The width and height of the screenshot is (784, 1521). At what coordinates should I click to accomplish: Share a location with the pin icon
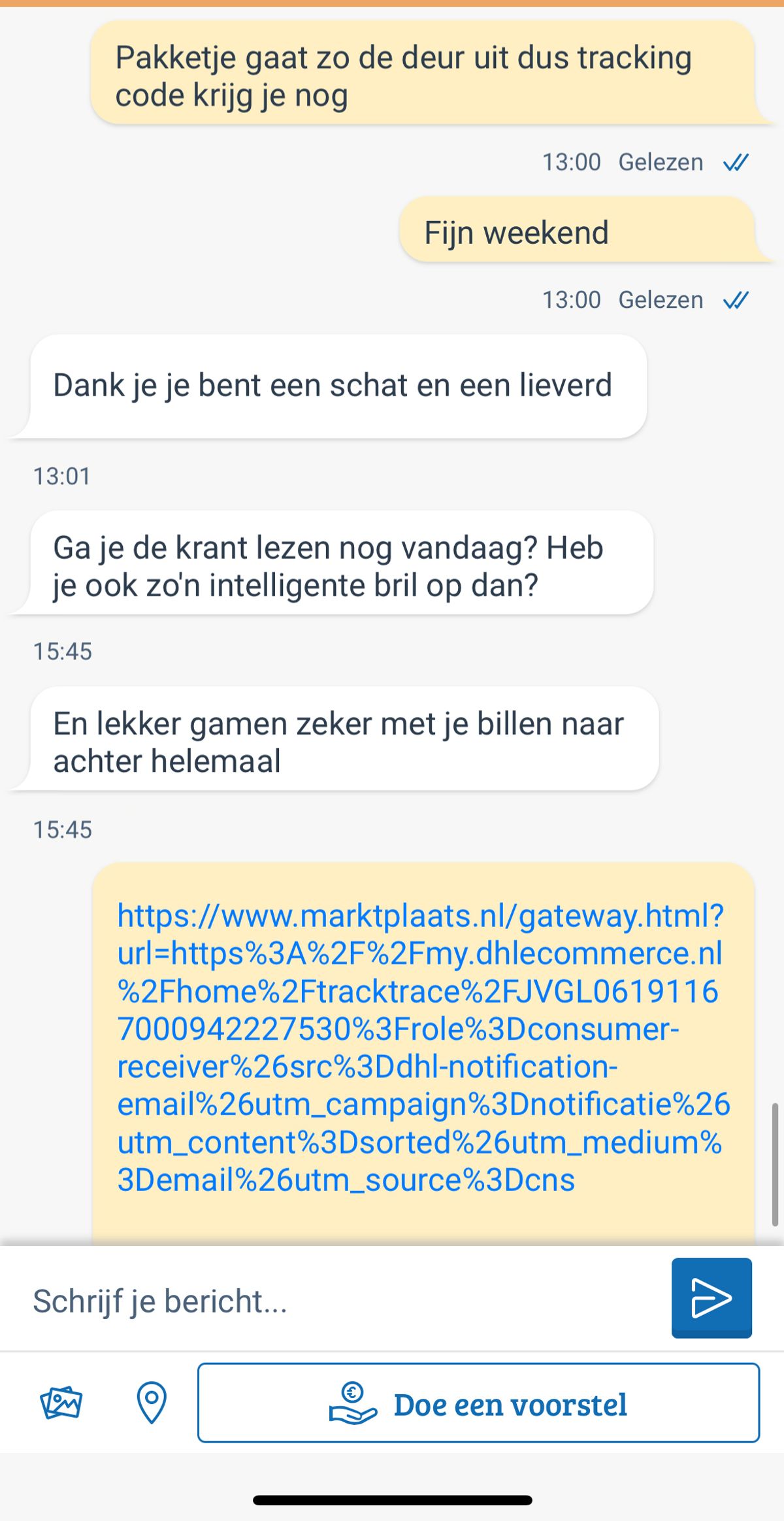152,1403
